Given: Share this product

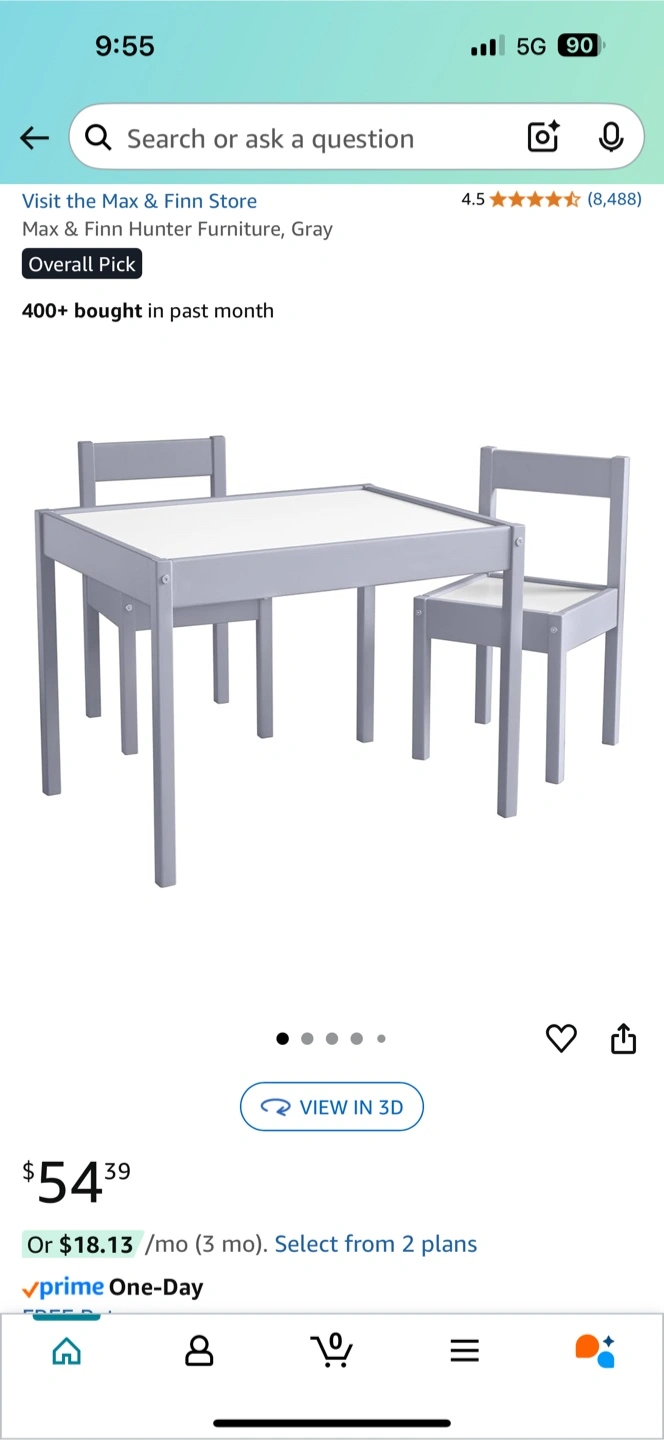Looking at the screenshot, I should (623, 1039).
